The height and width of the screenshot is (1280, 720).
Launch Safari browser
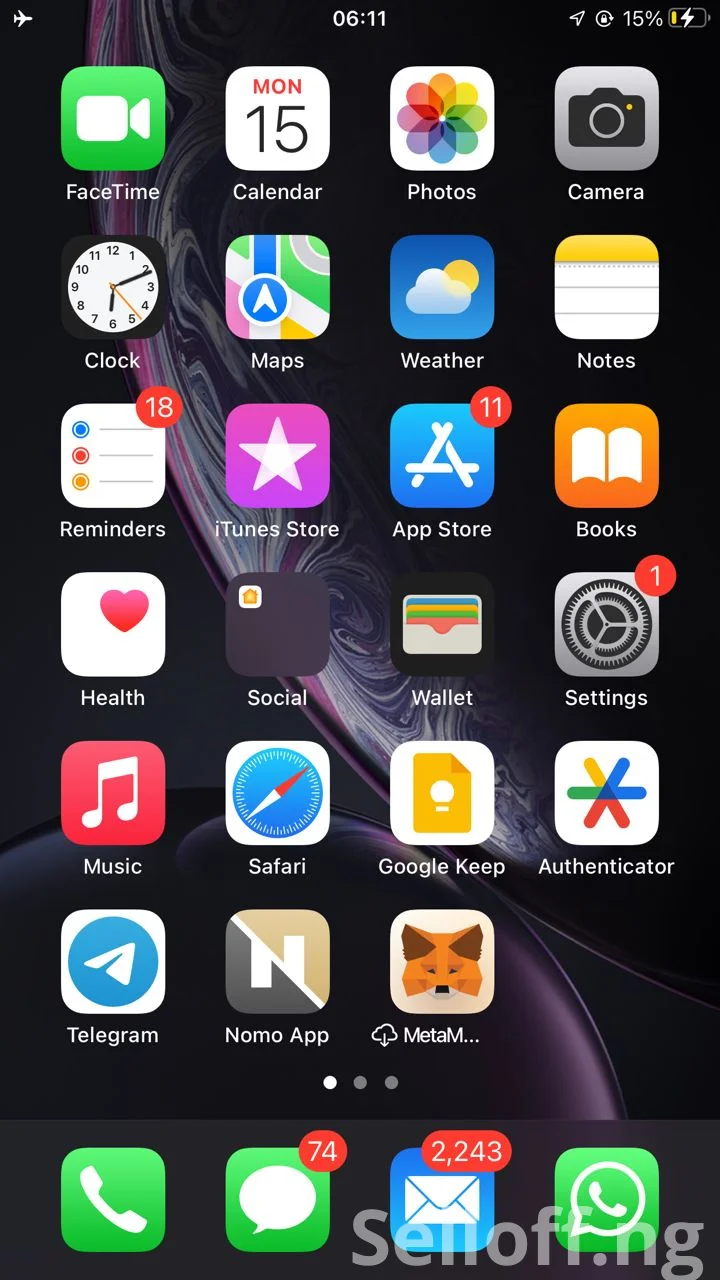pyautogui.click(x=277, y=794)
